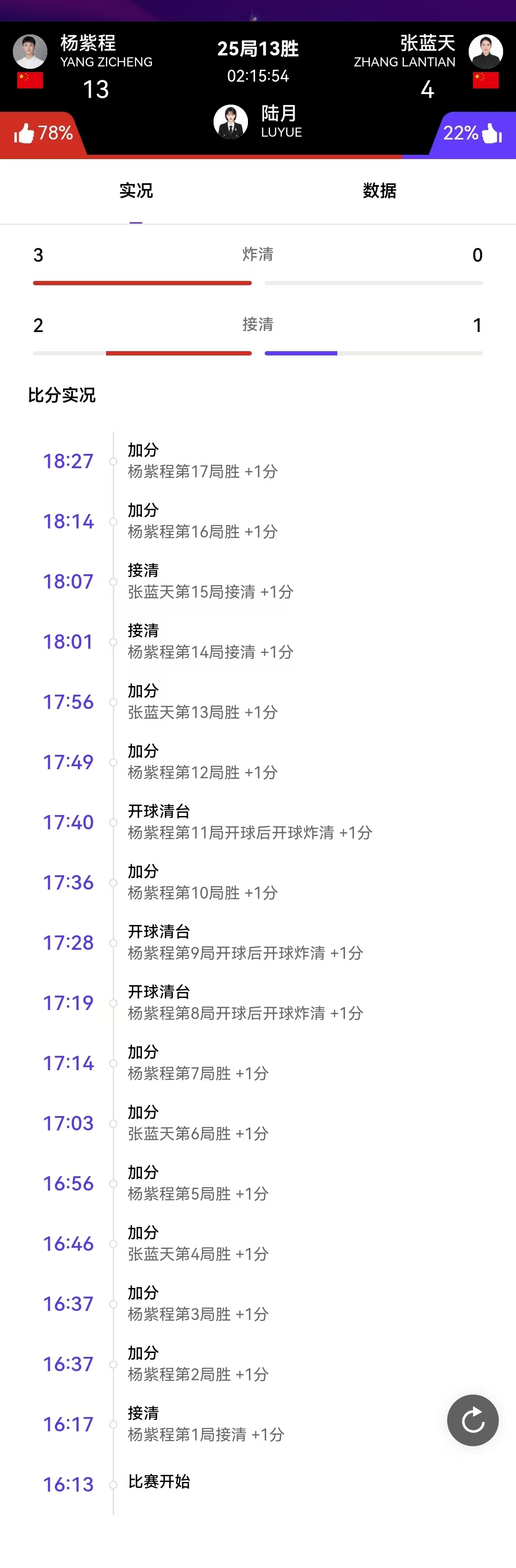Vote for 张蓝天 with the 22% thumbs-up
Screen dimensions: 516x1568
473,133
